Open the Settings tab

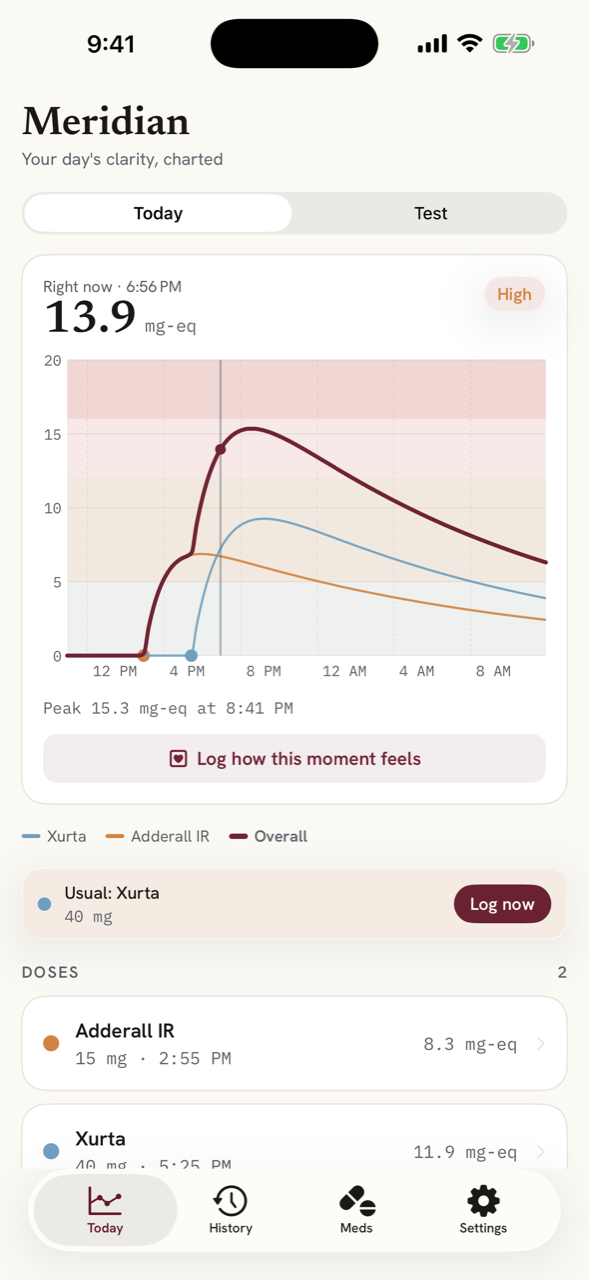[x=483, y=1210]
